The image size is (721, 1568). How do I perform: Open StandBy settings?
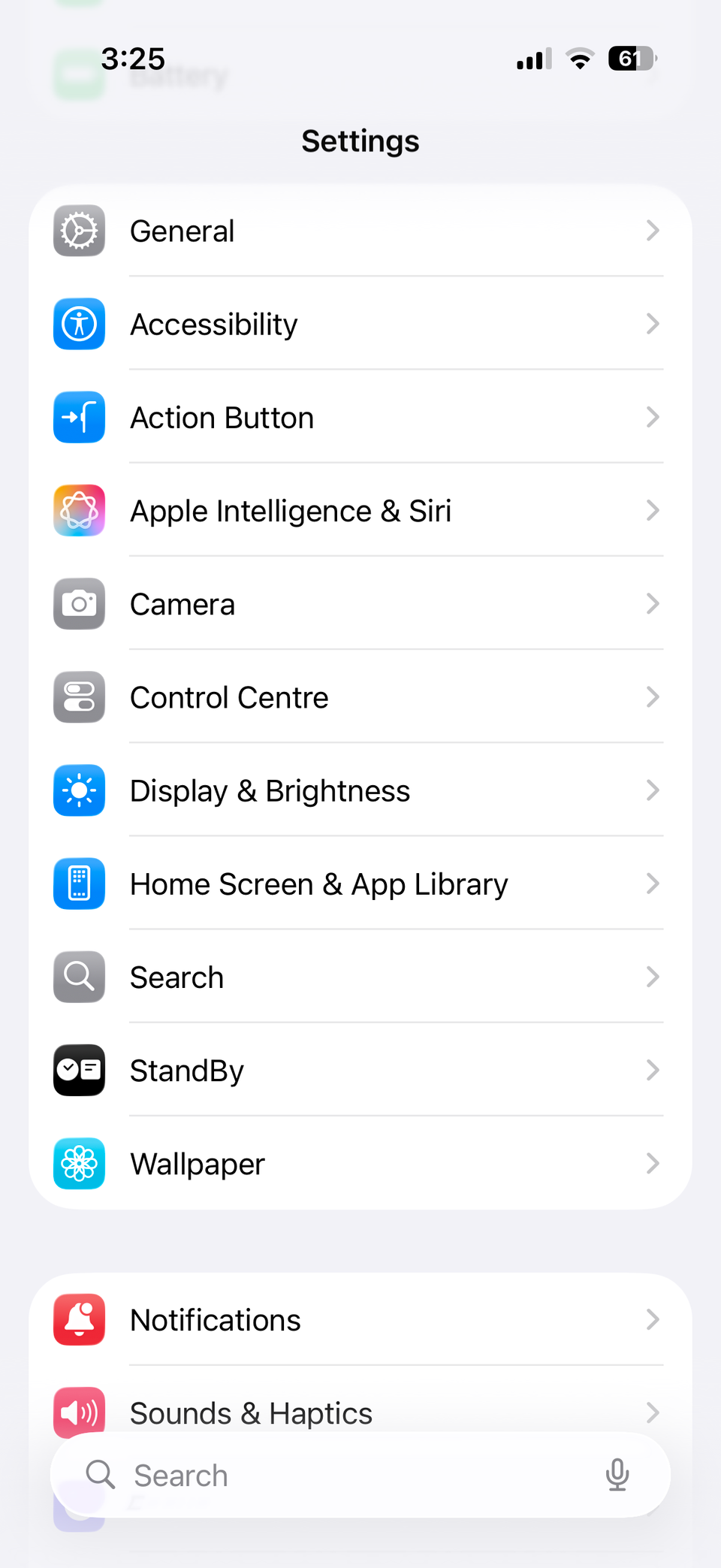click(359, 1070)
